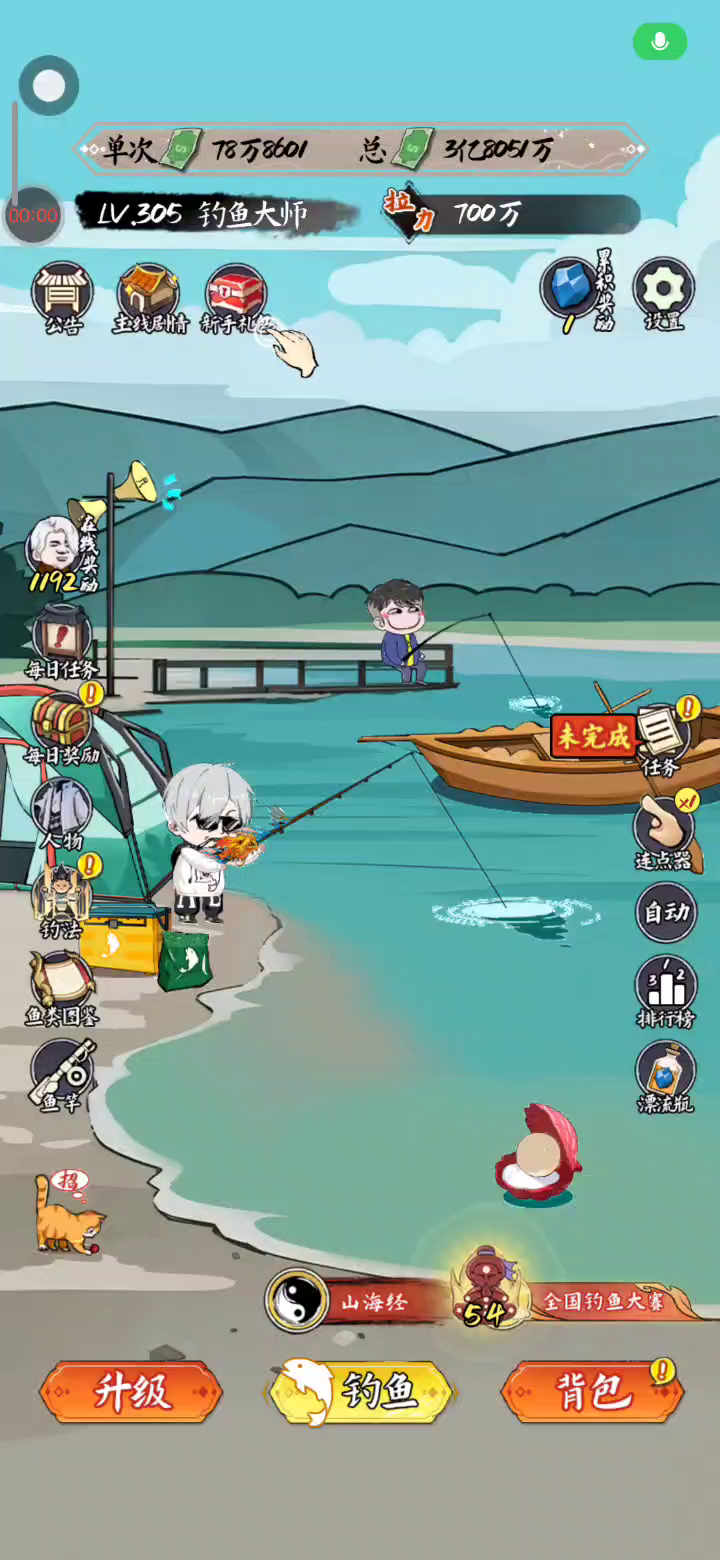Open the 排行榜 leaderboard
720x1560 pixels.
pyautogui.click(x=666, y=992)
